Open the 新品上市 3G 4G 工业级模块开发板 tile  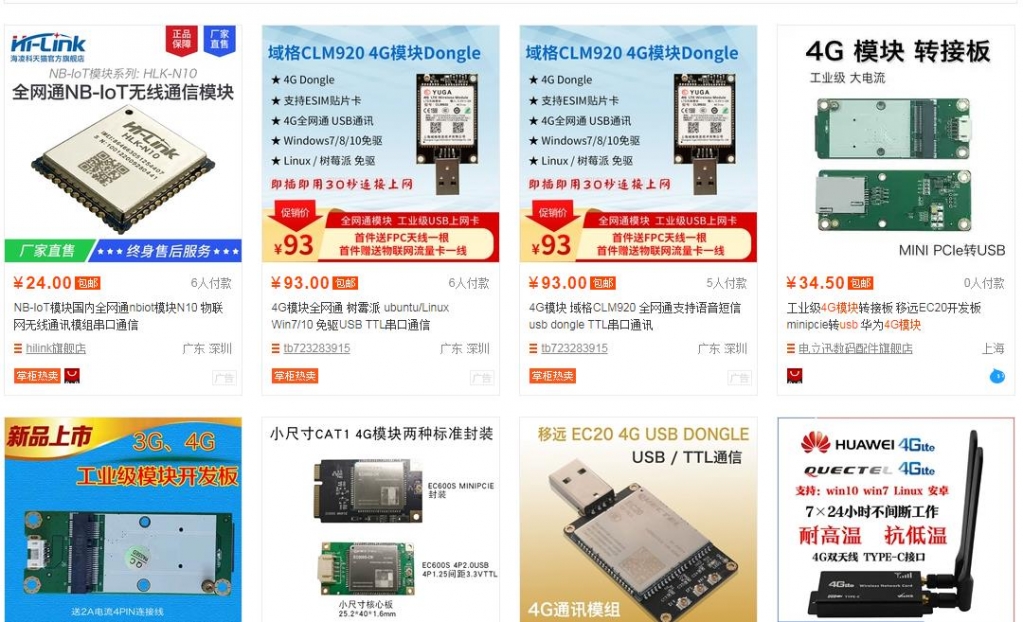click(x=123, y=520)
